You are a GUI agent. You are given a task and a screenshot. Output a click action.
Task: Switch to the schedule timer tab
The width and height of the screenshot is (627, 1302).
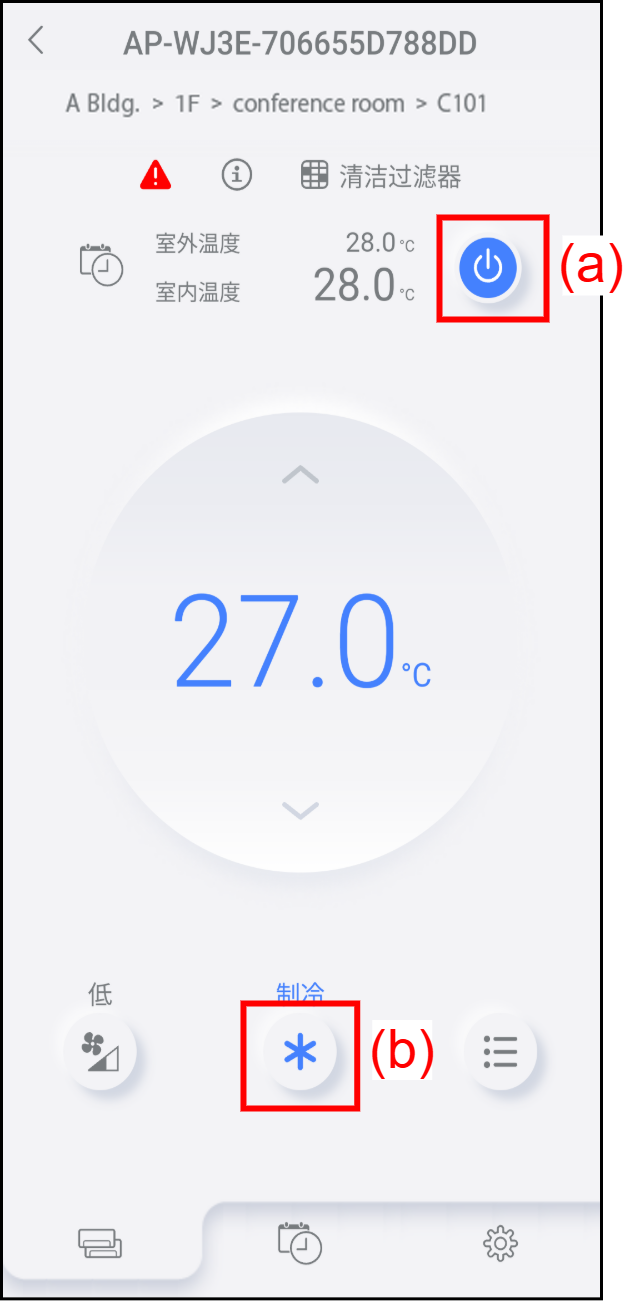point(300,1241)
